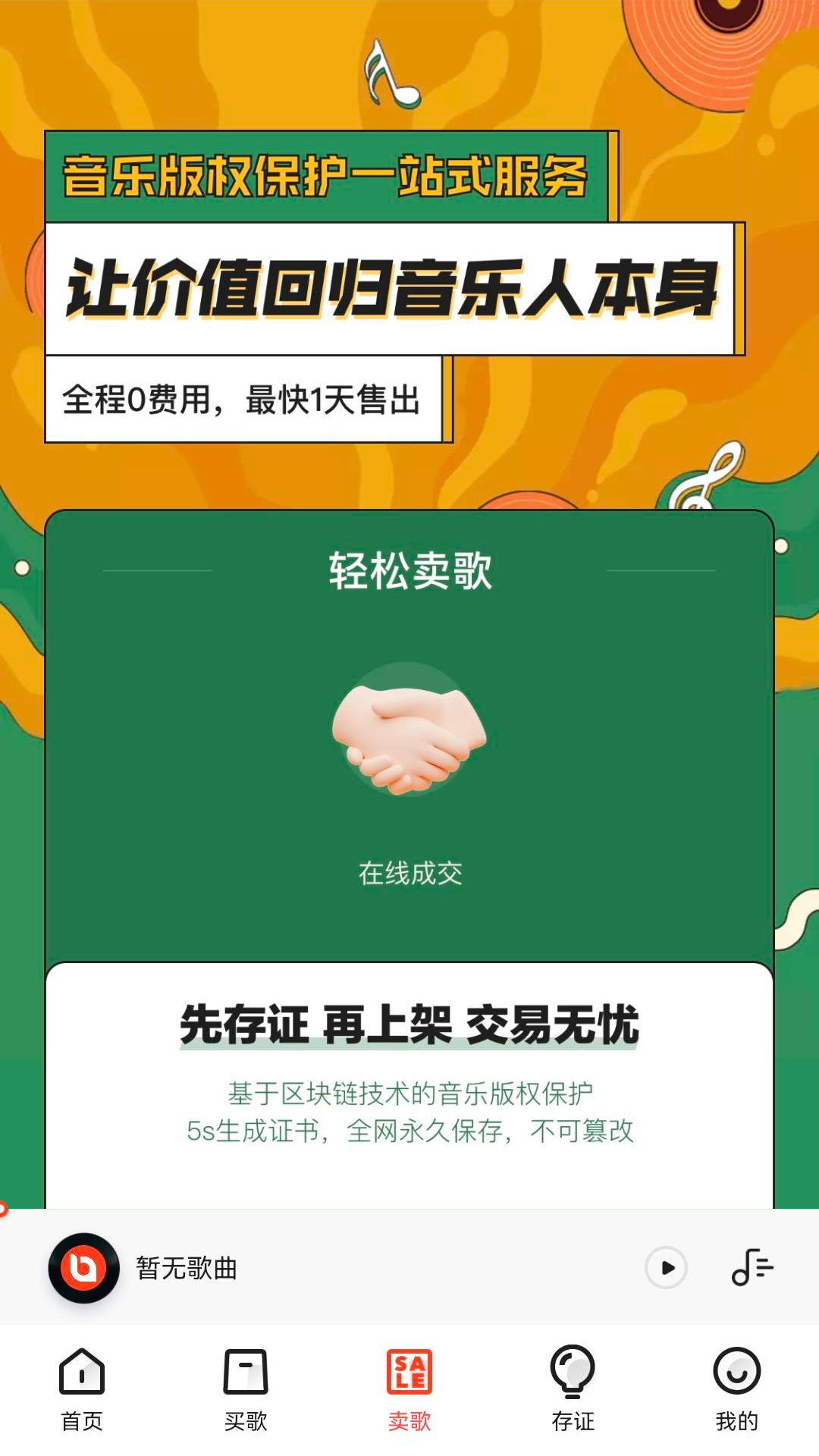Open the 我的 profile tab

pos(736,1389)
